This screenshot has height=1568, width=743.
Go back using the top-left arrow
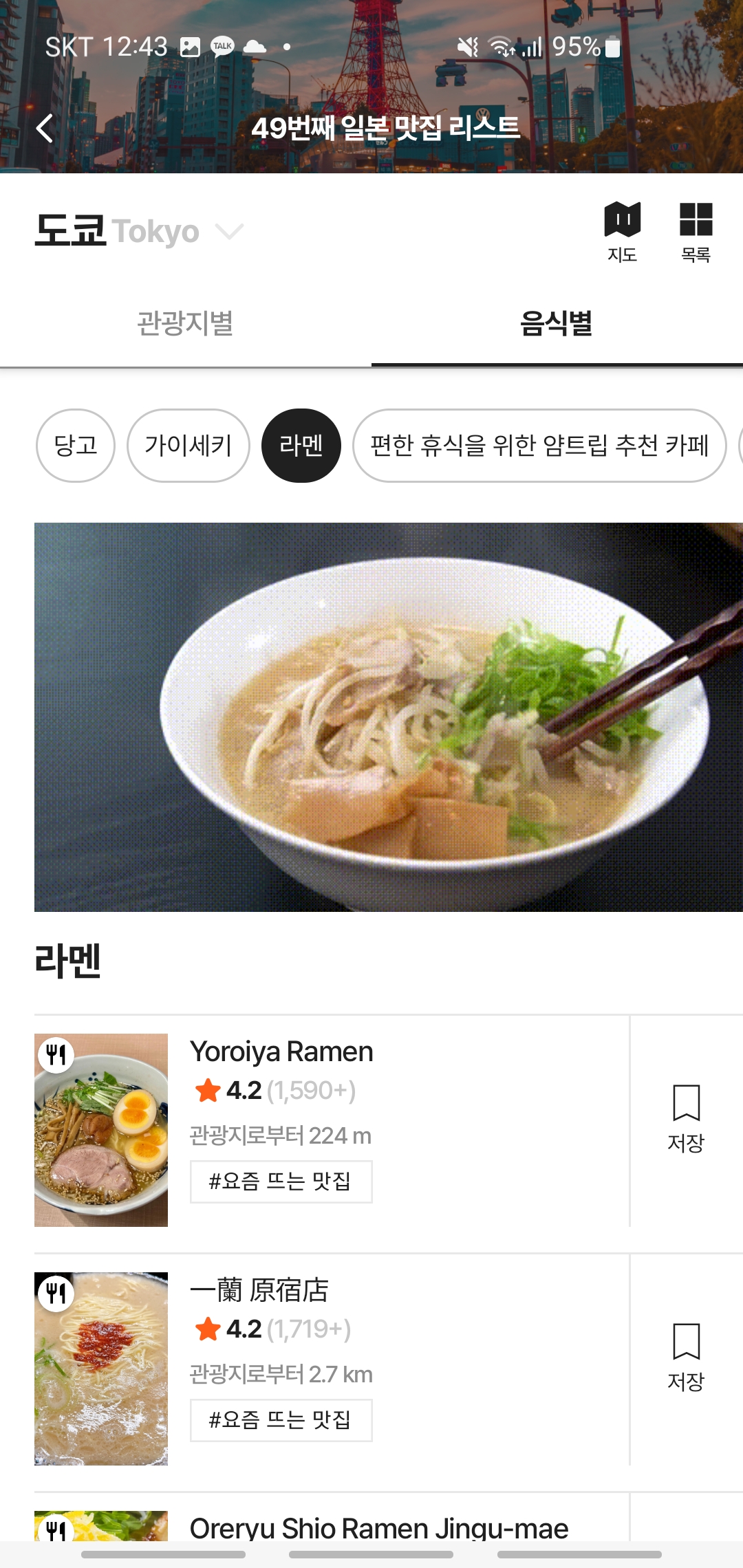click(45, 128)
